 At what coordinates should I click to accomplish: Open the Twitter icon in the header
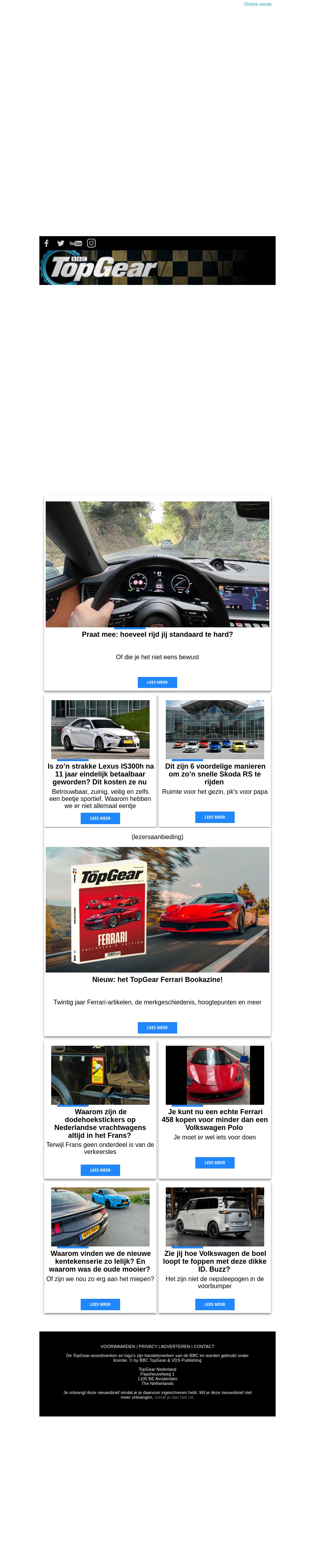[x=61, y=243]
